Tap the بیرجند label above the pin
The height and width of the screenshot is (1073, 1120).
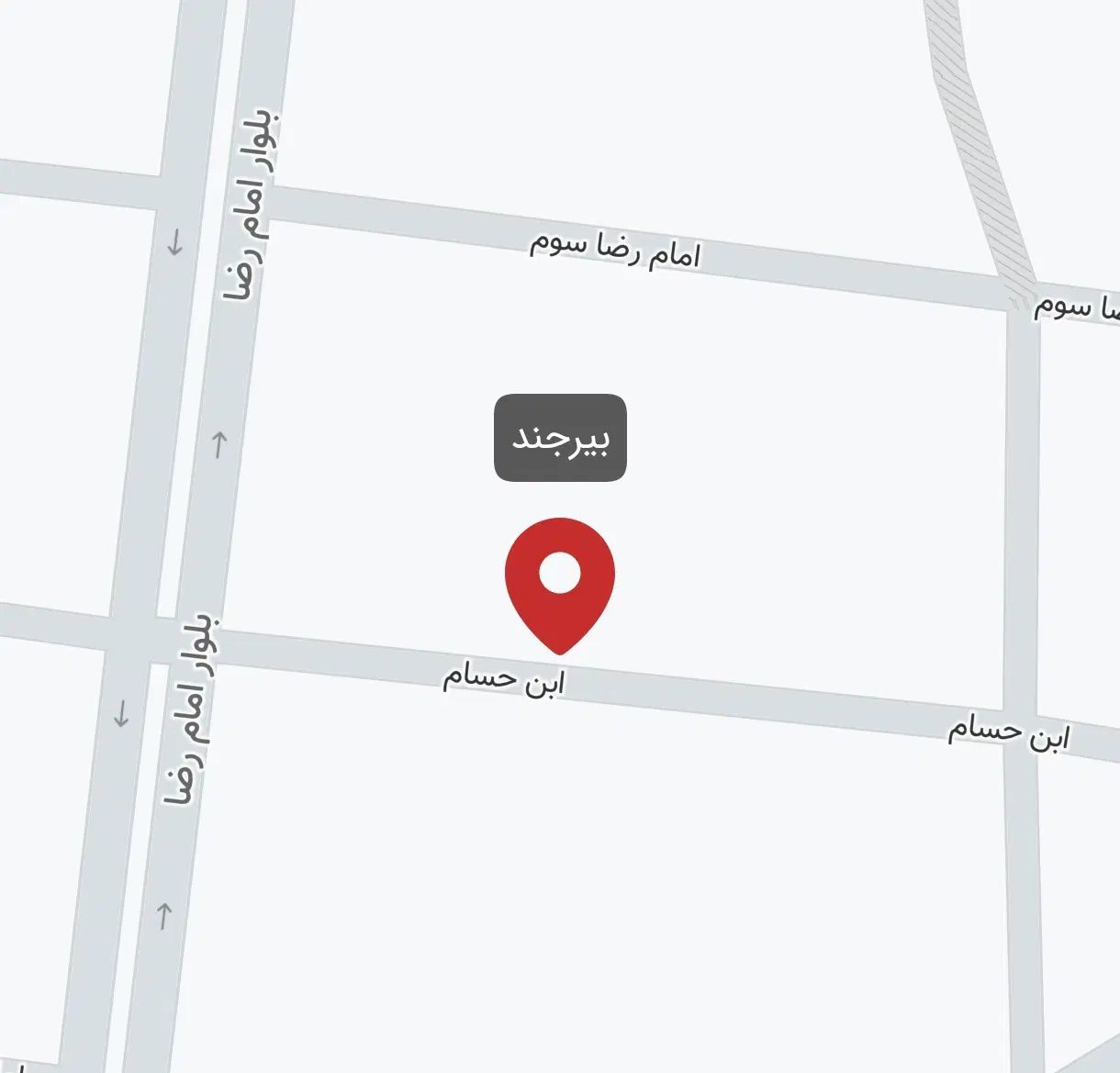(560, 438)
